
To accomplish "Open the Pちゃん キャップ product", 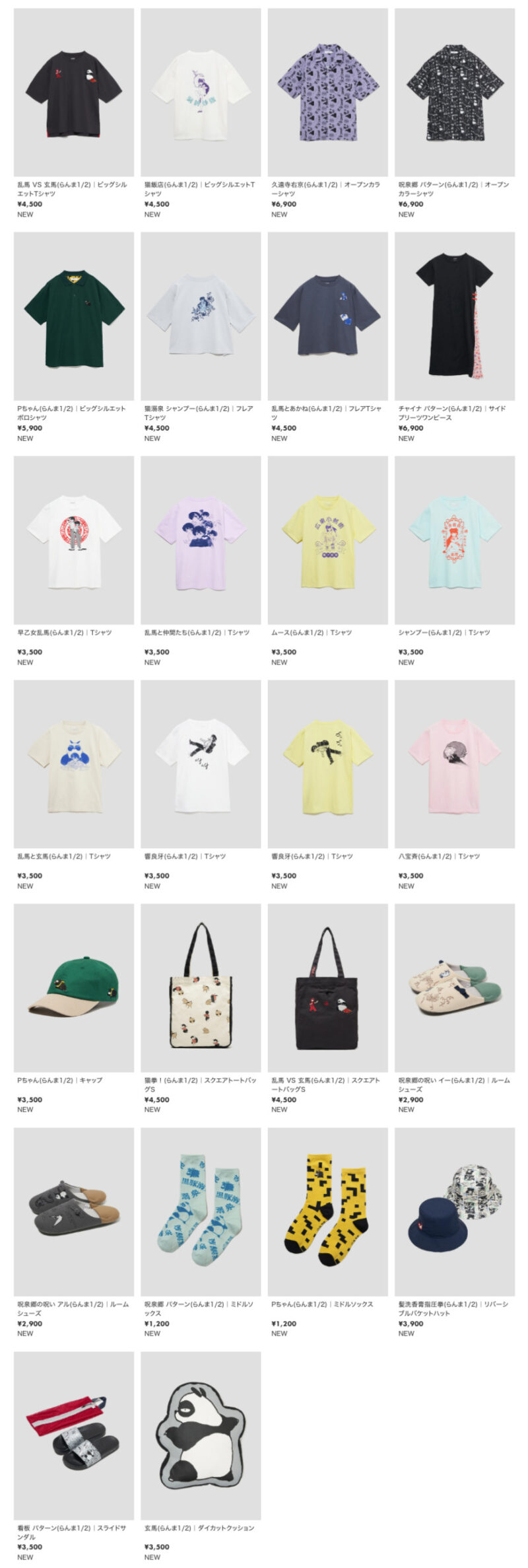I will pos(73,988).
